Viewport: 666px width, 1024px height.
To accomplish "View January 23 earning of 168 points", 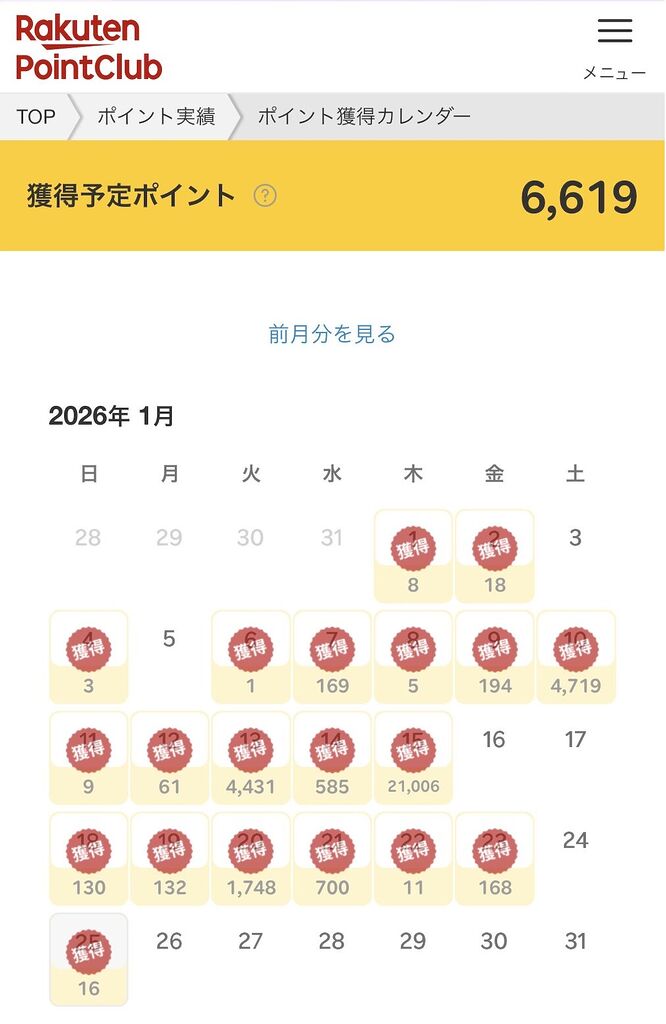I will [x=494, y=858].
